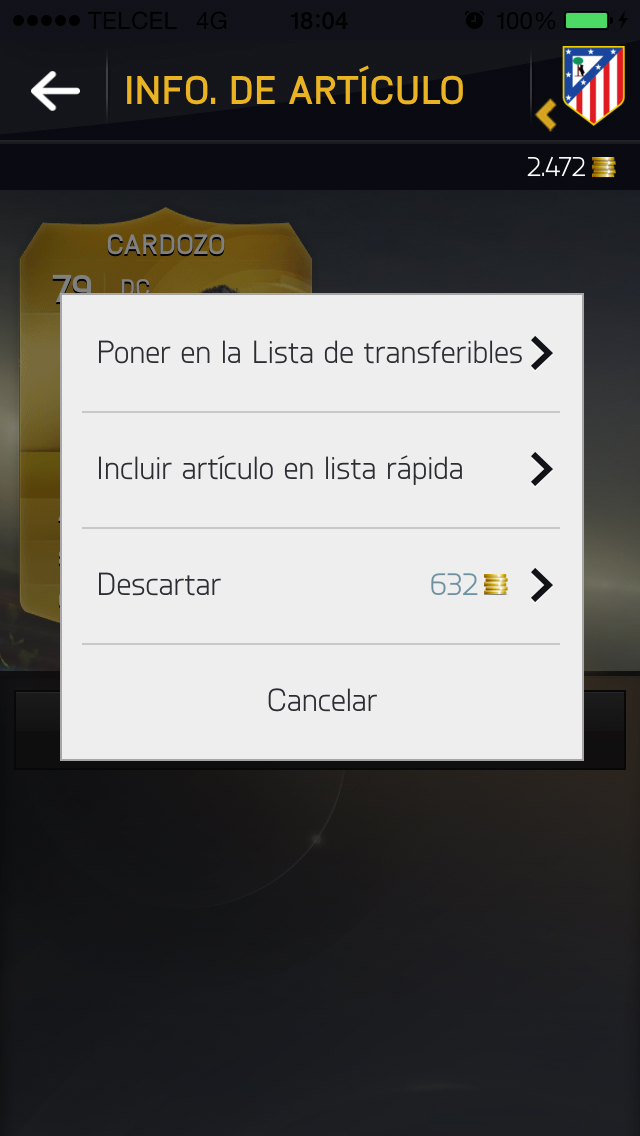Go back with the arrow icon
The height and width of the screenshot is (1136, 640).
coord(55,91)
